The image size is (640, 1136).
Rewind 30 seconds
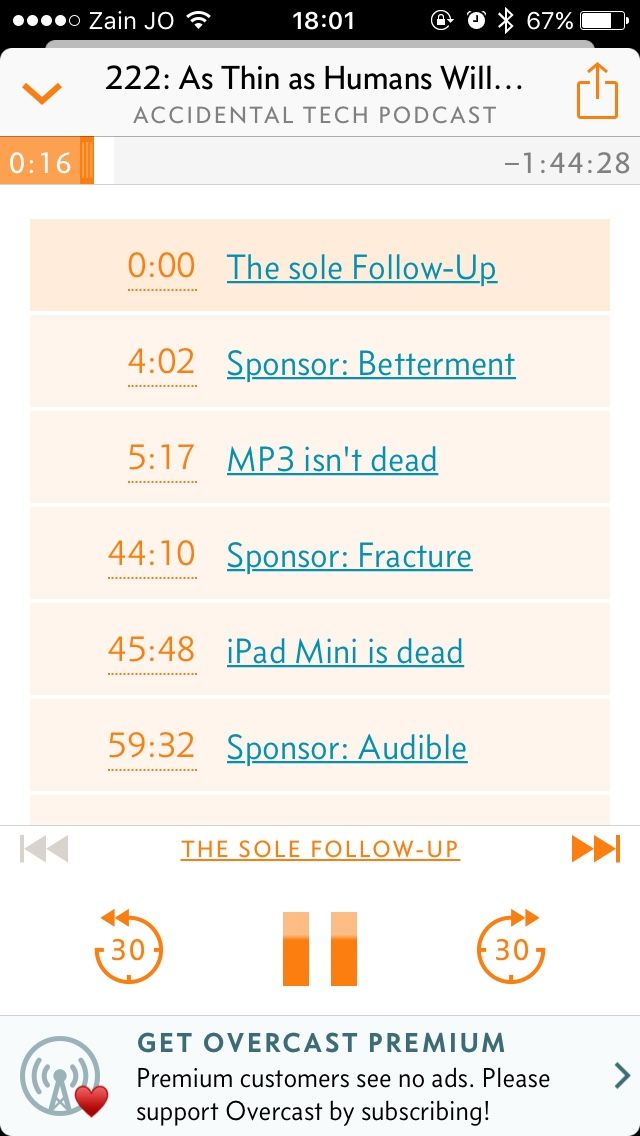click(x=128, y=946)
